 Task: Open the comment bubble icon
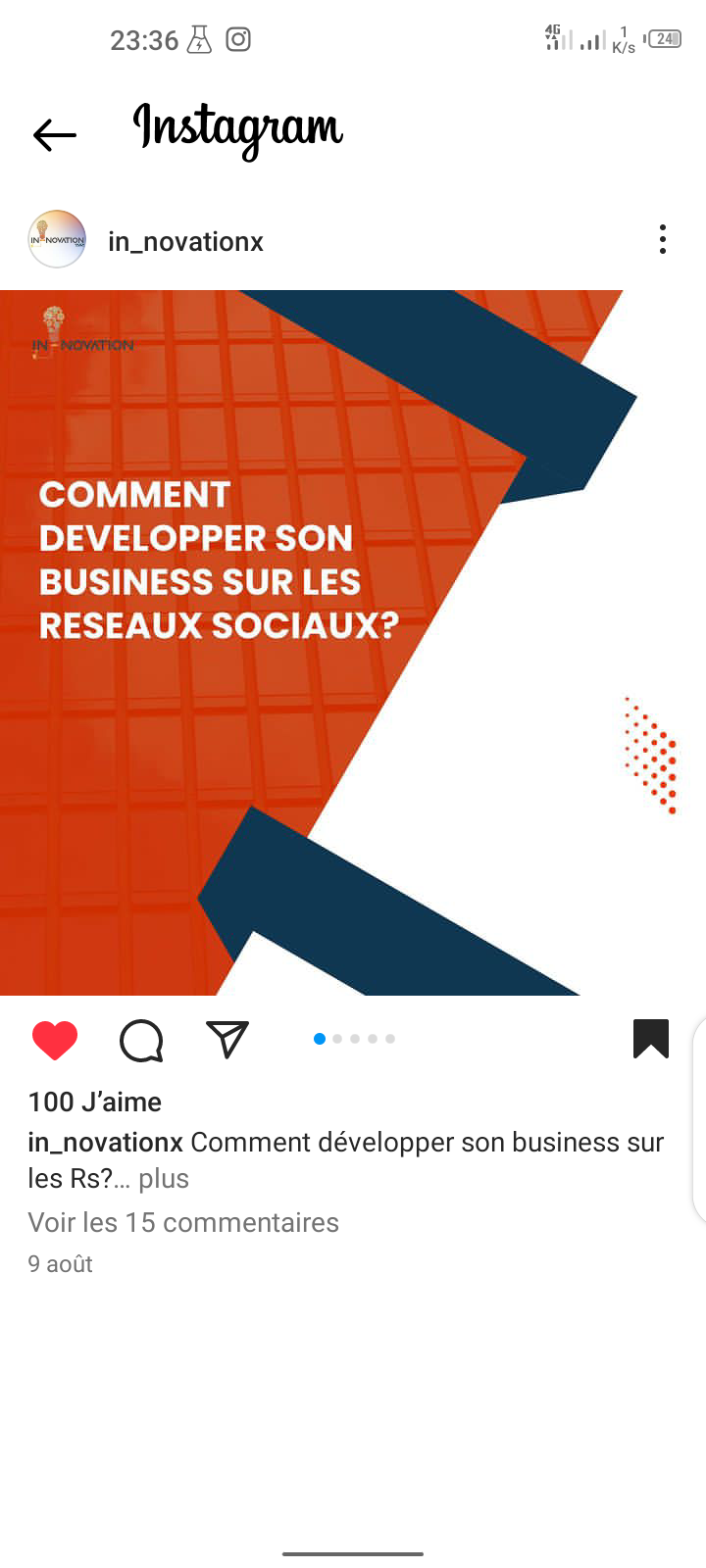pyautogui.click(x=141, y=1041)
